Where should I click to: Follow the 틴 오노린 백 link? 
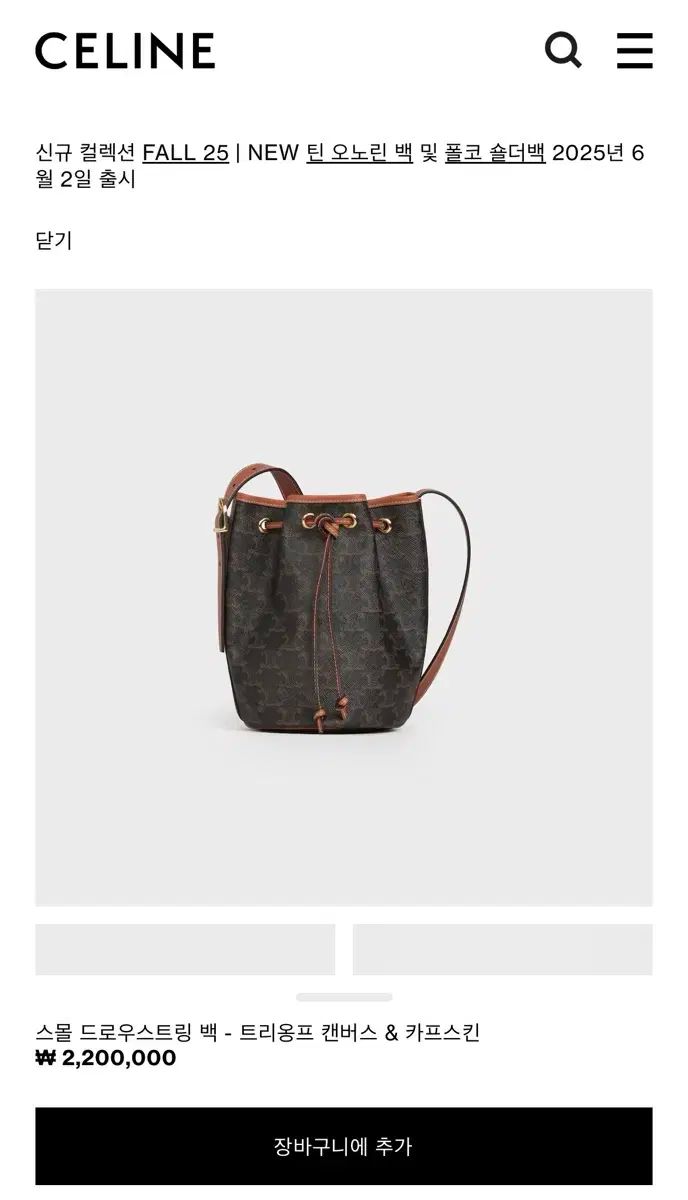pyautogui.click(x=359, y=153)
